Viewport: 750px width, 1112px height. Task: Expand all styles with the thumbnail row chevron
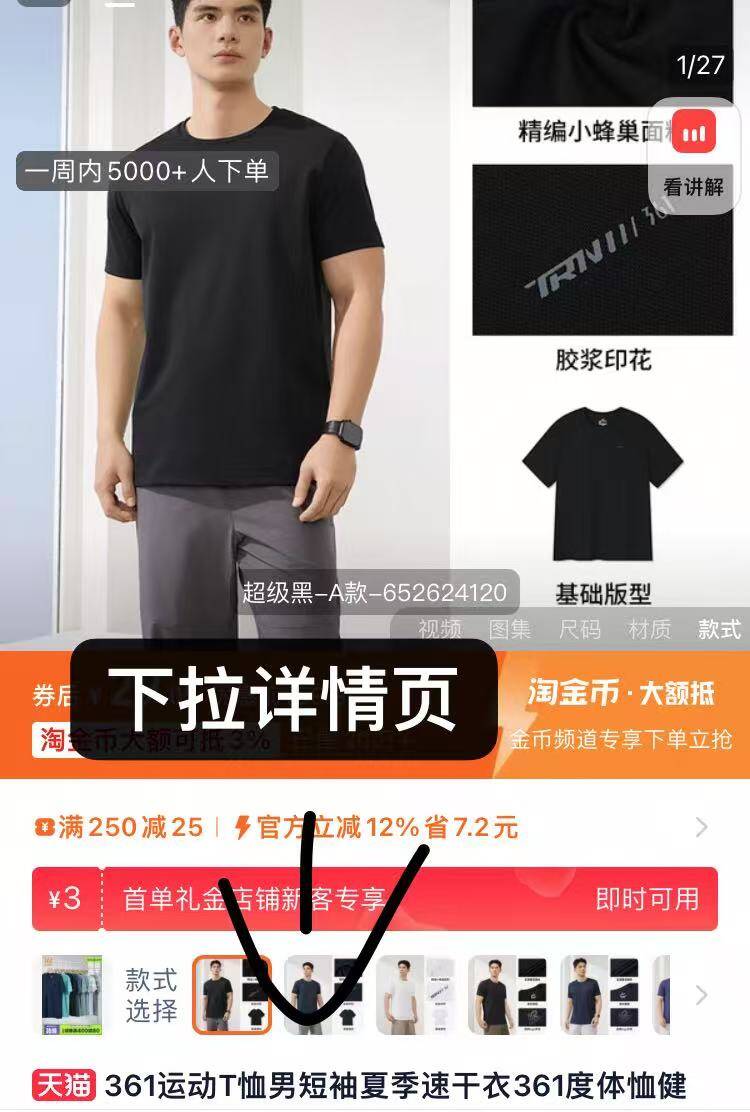point(701,994)
